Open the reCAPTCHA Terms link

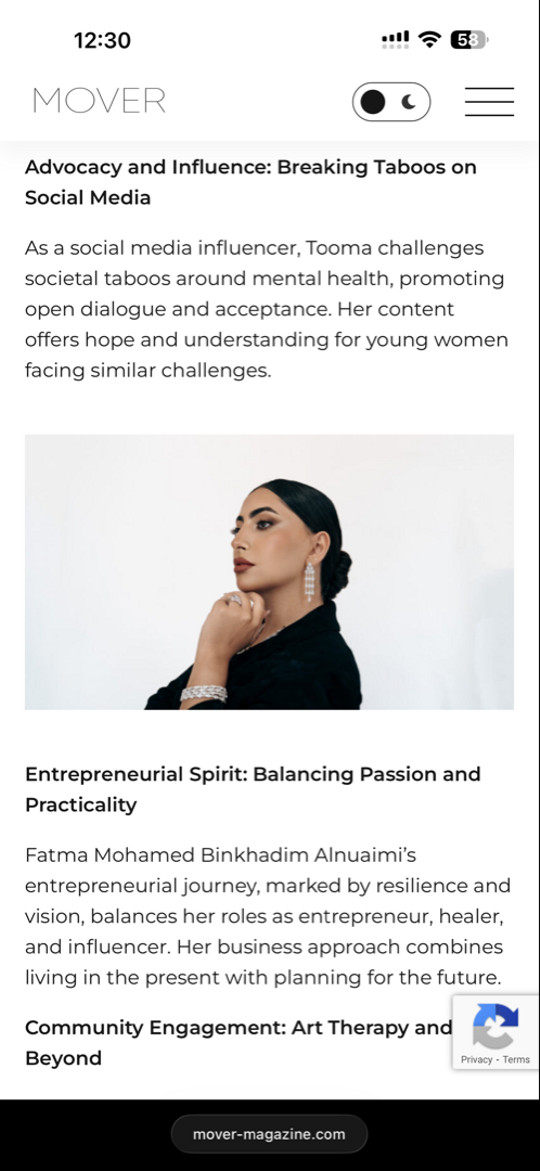(516, 1059)
